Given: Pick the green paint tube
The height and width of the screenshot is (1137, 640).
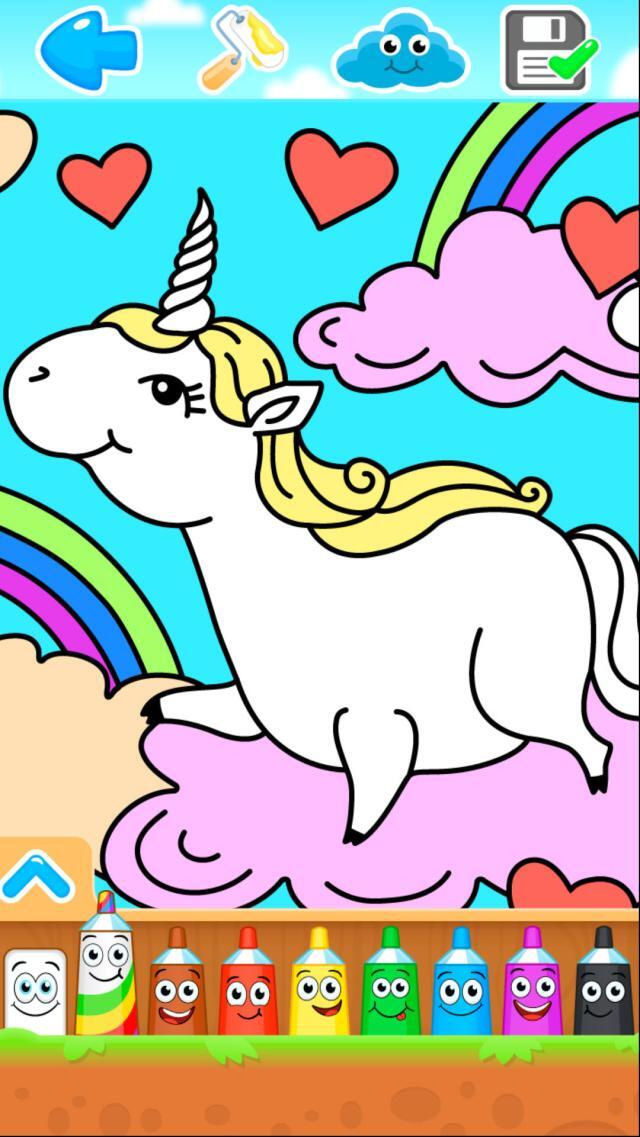Looking at the screenshot, I should (390, 985).
